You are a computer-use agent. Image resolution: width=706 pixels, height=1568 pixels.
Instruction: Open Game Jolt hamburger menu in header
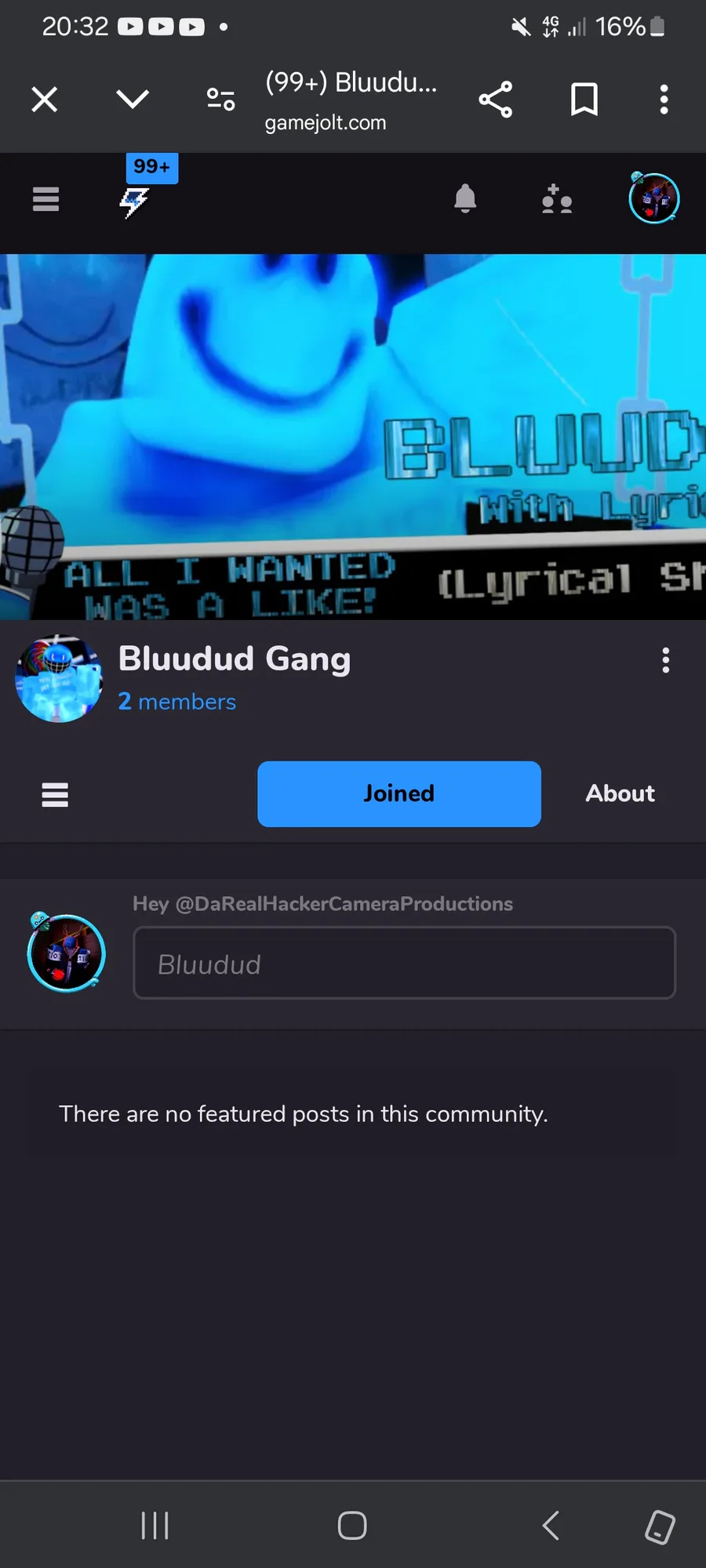[46, 199]
